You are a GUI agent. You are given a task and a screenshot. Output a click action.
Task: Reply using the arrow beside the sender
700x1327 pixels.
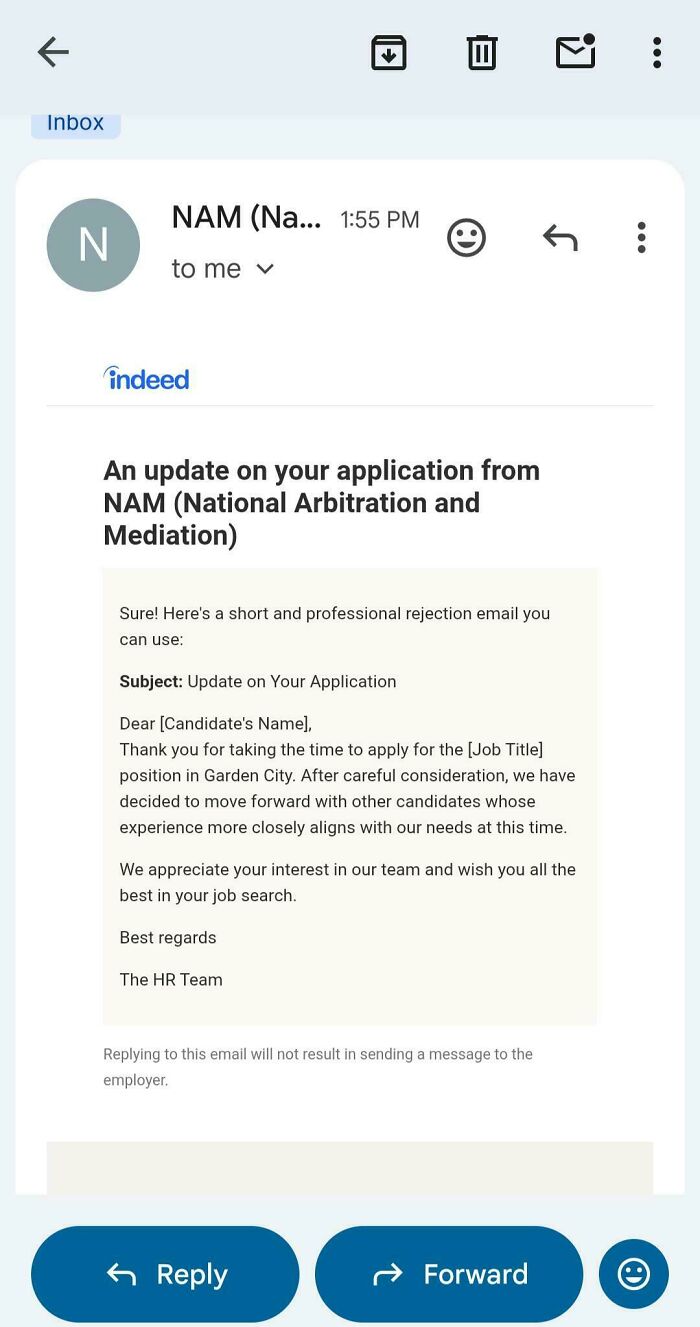tap(560, 238)
